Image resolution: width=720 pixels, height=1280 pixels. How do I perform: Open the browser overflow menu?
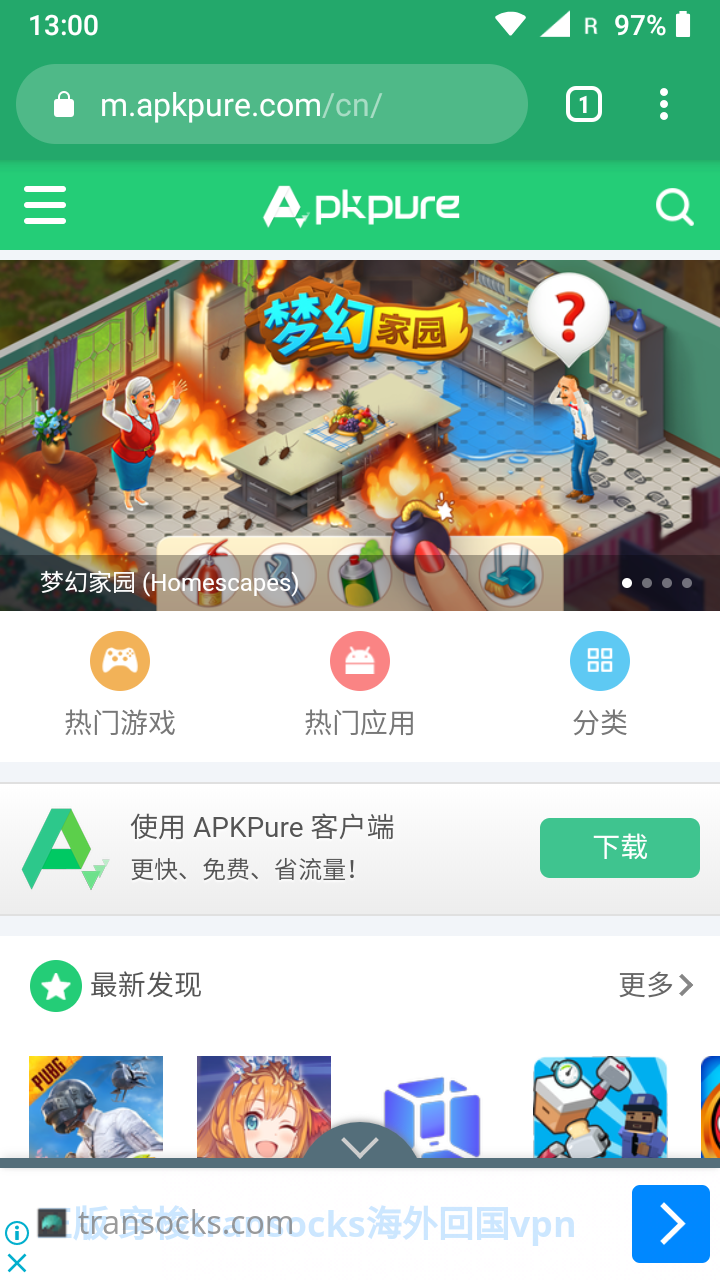click(663, 104)
